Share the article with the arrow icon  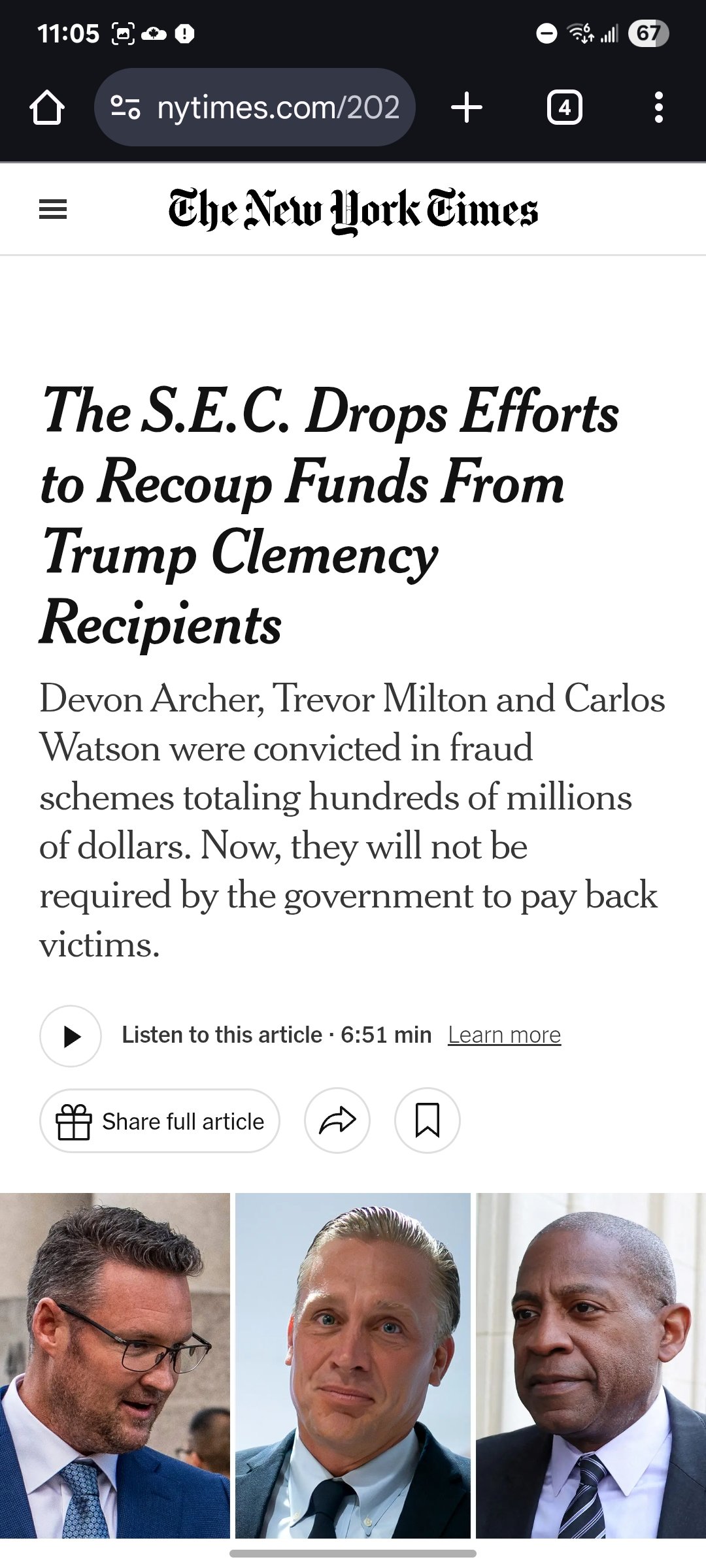337,1121
